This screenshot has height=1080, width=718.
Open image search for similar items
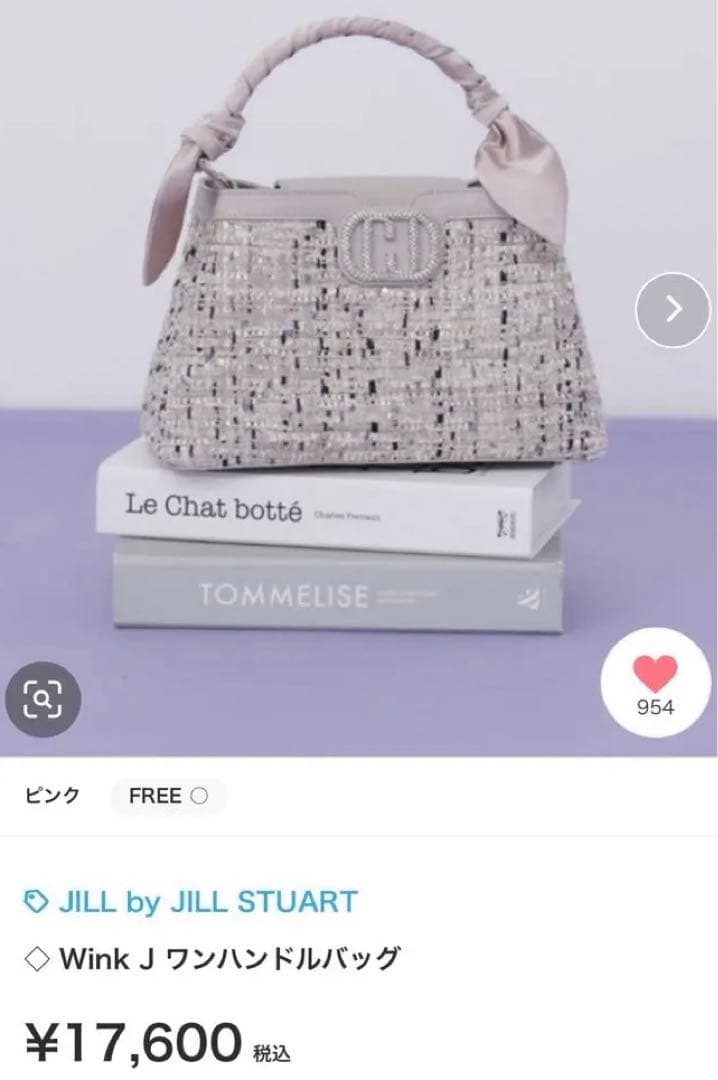[42, 699]
